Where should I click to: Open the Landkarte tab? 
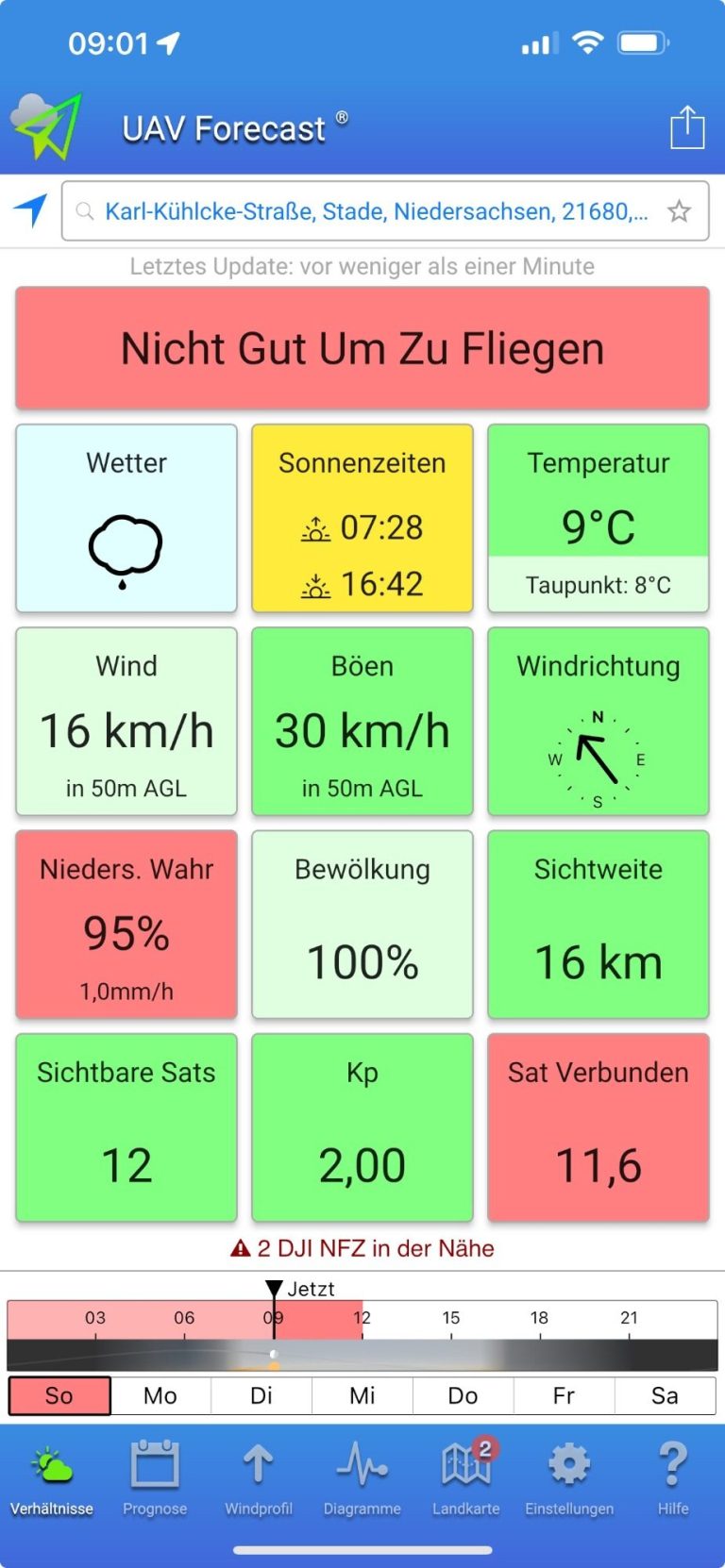[466, 1477]
